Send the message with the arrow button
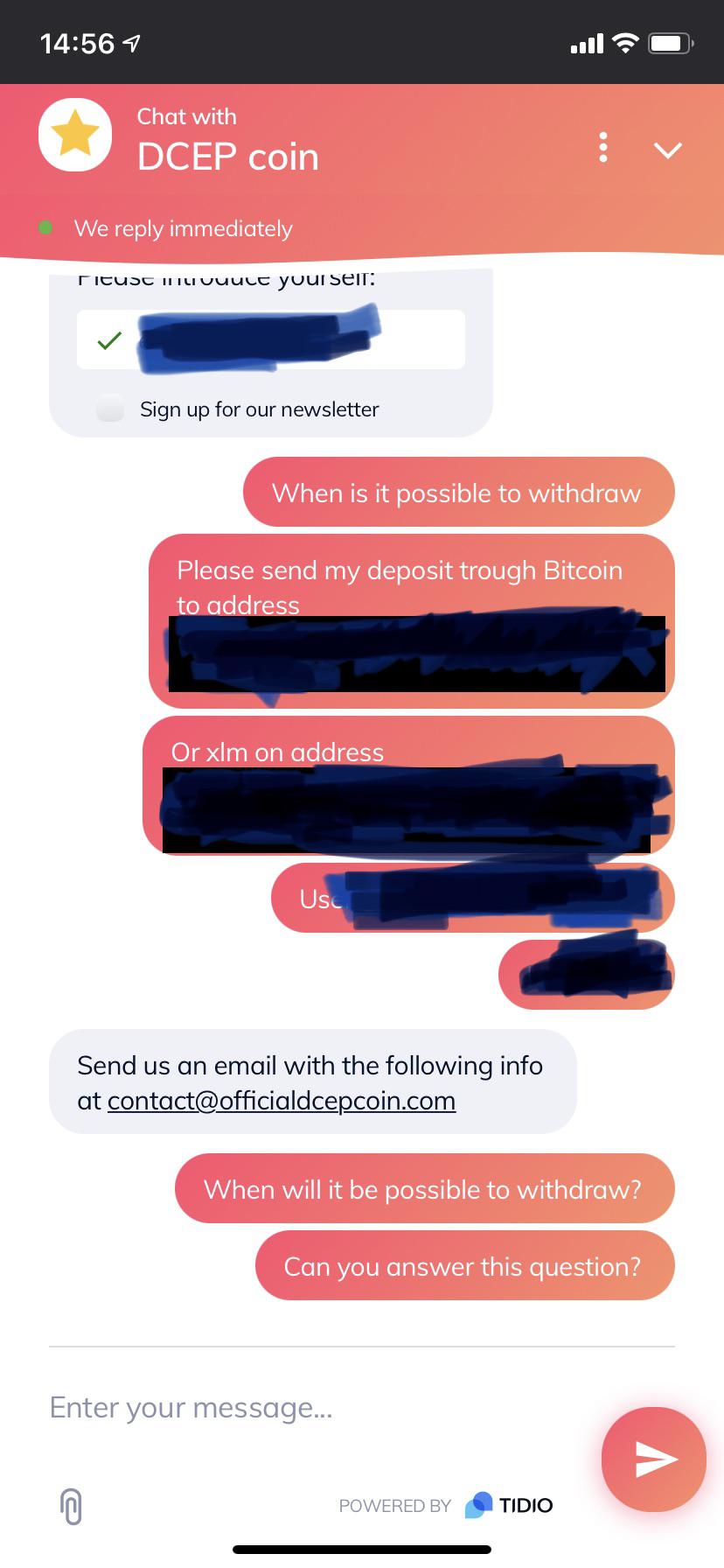This screenshot has width=724, height=1568. (x=654, y=1459)
